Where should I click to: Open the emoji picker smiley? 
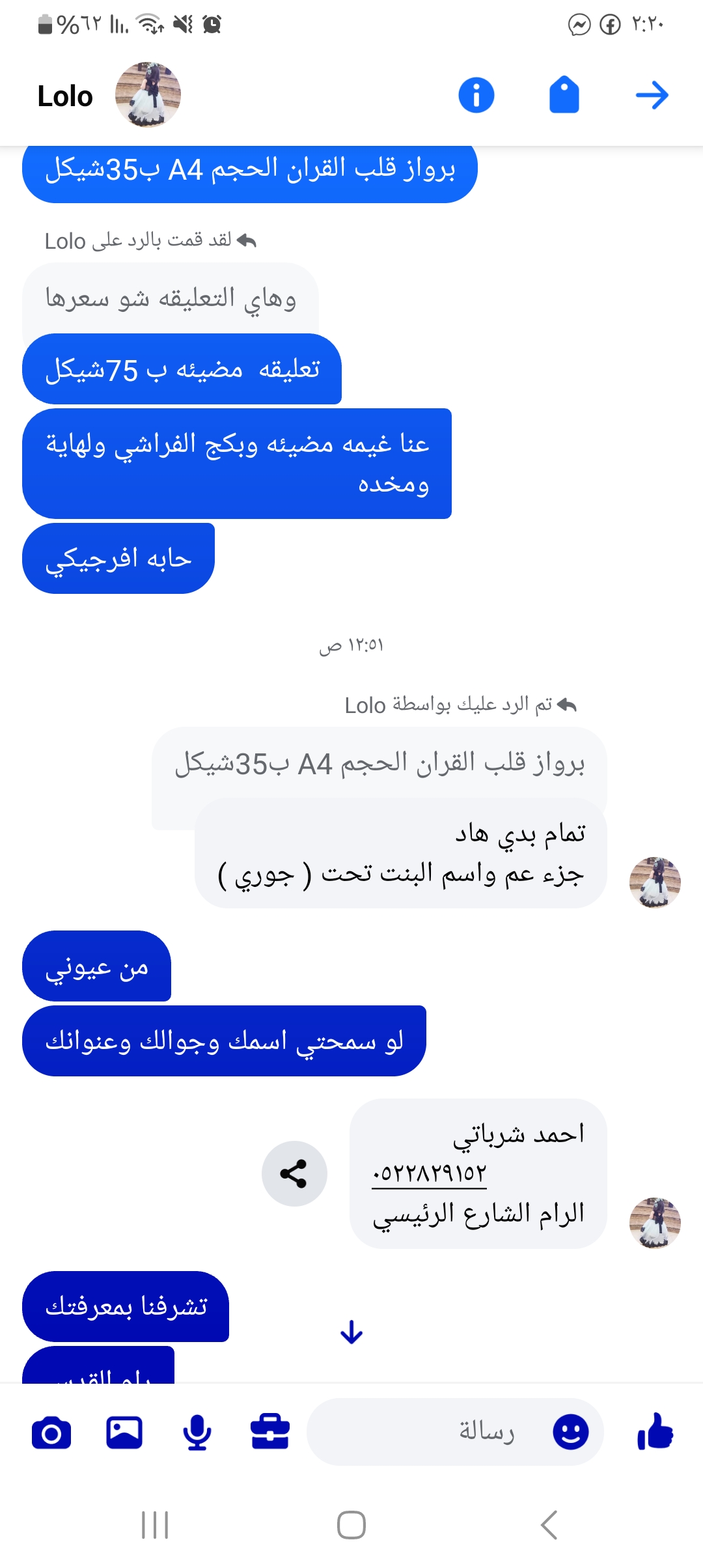pyautogui.click(x=571, y=1431)
